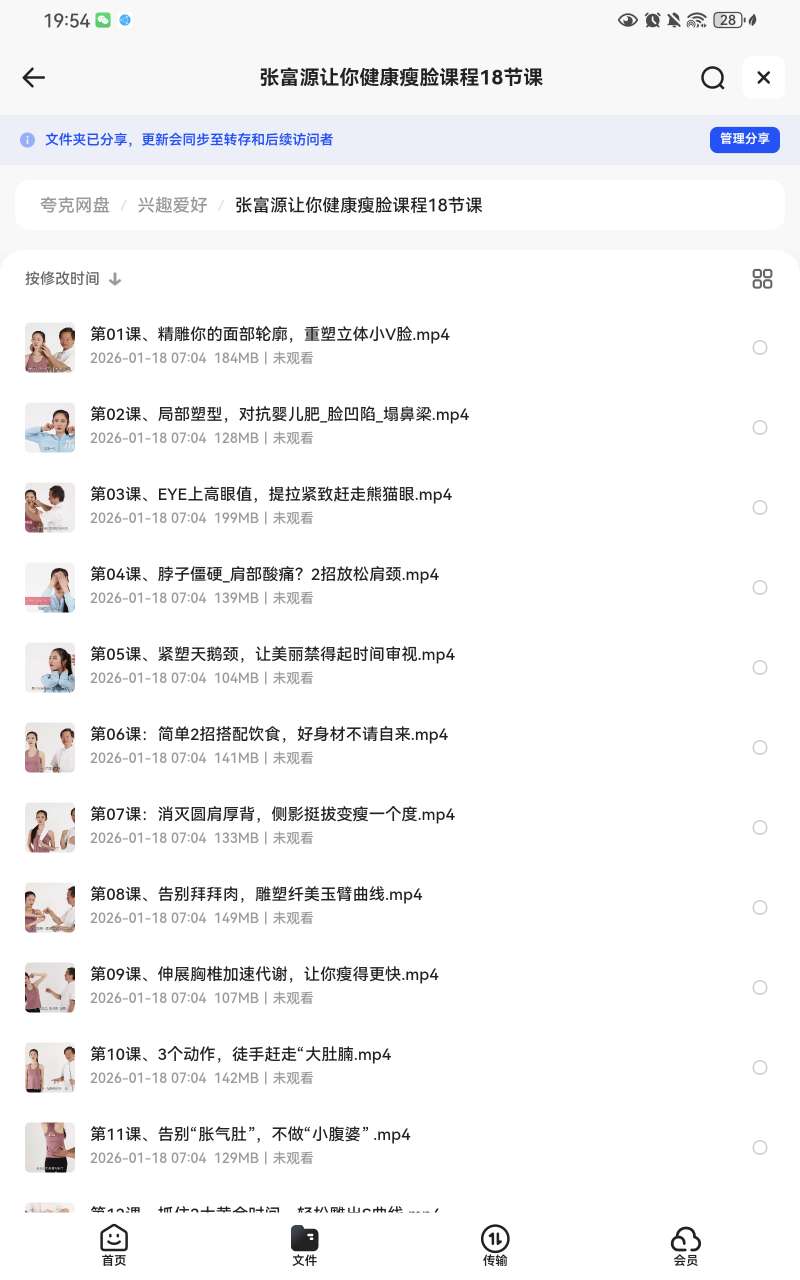Switch to the 传输 tab
This screenshot has width=800, height=1280.
tap(495, 1246)
